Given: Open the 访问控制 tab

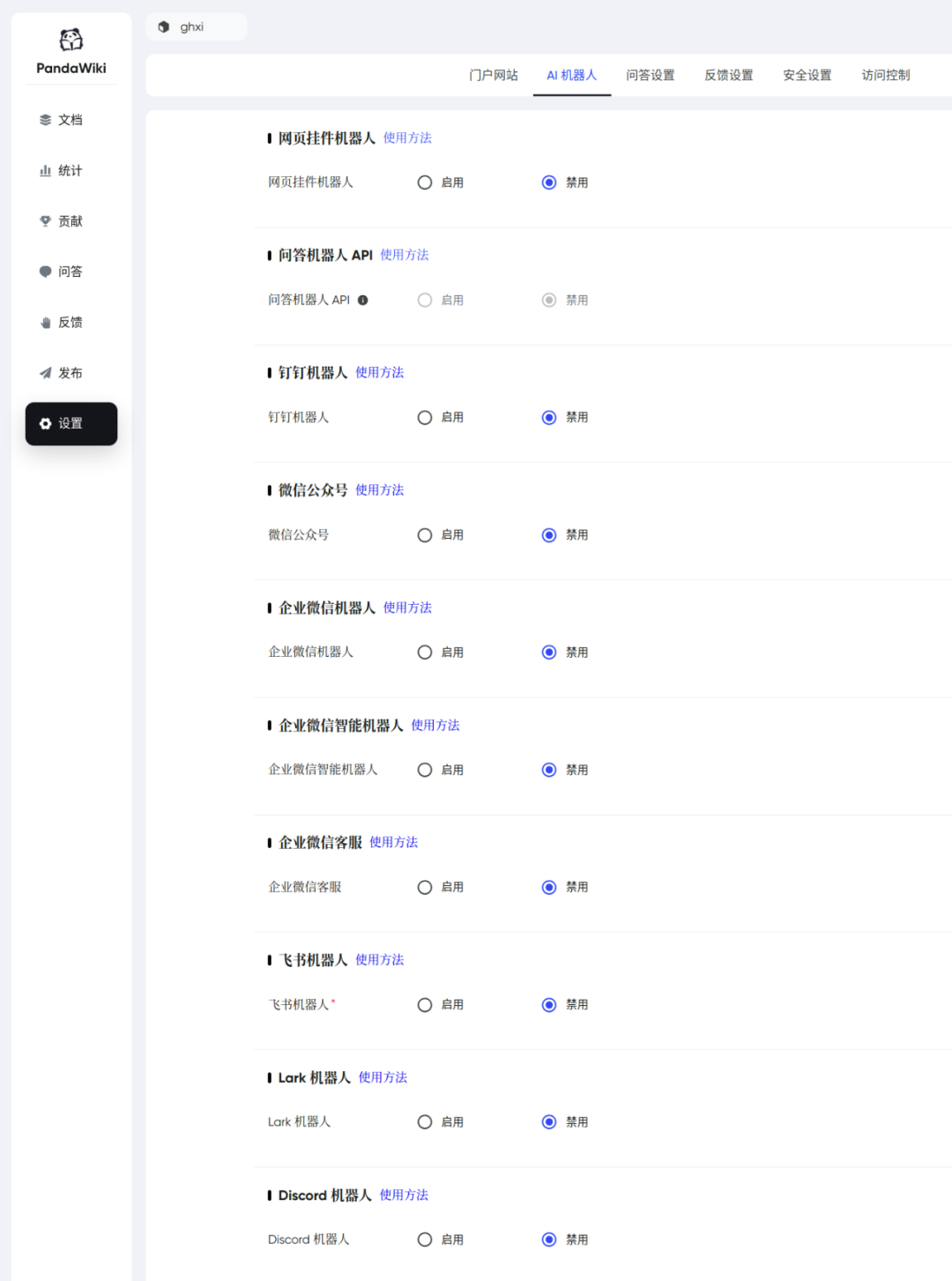Looking at the screenshot, I should [x=886, y=75].
